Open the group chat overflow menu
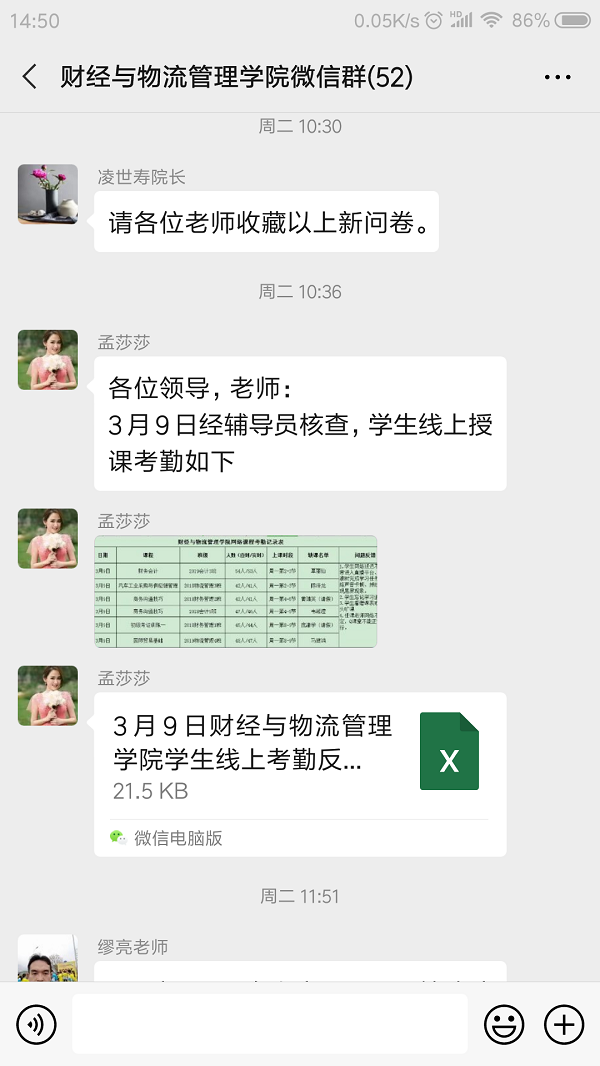The height and width of the screenshot is (1066, 600). pyautogui.click(x=557, y=77)
